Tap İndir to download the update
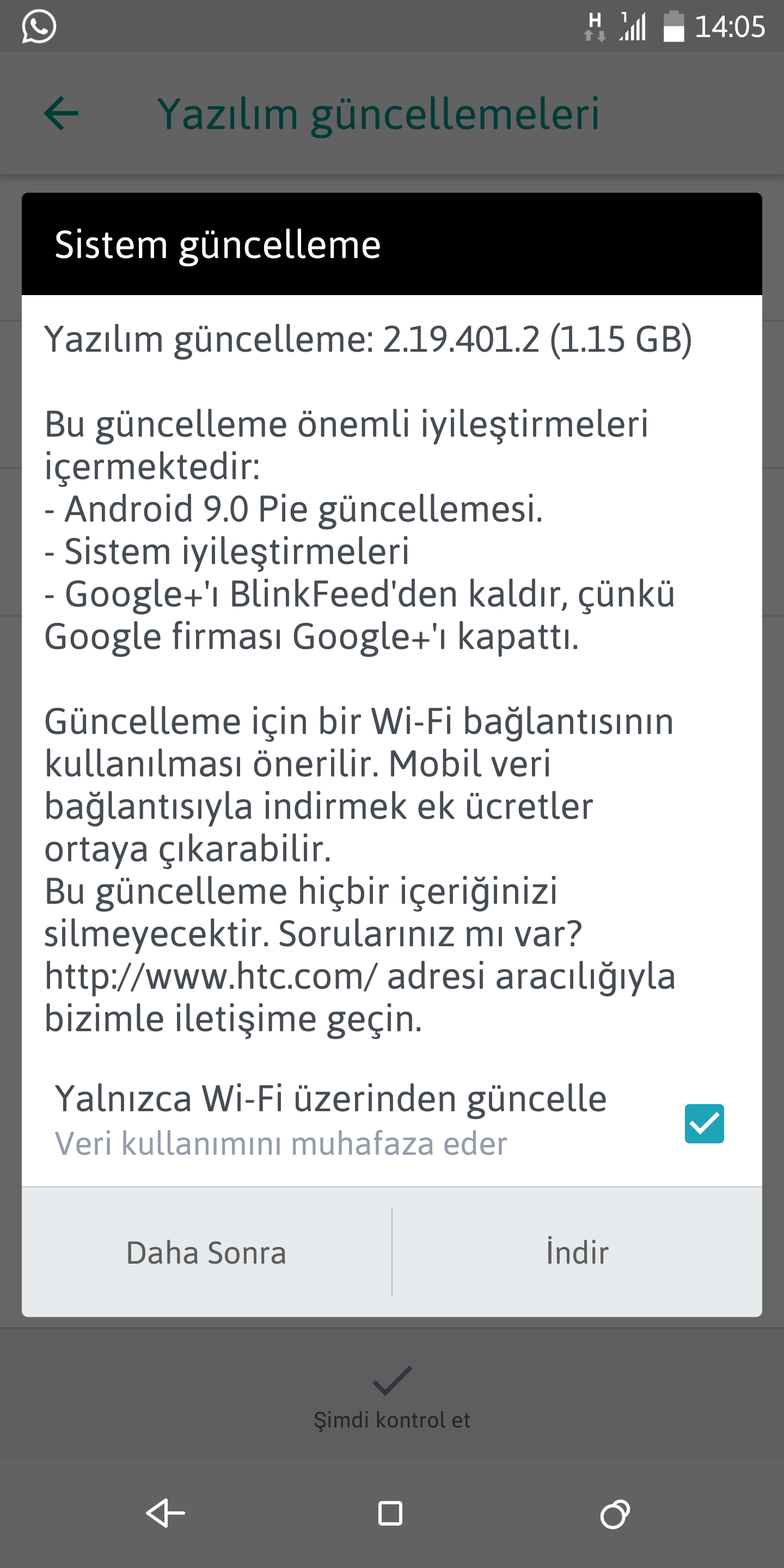Screen dimensions: 784x1568 (577, 1252)
